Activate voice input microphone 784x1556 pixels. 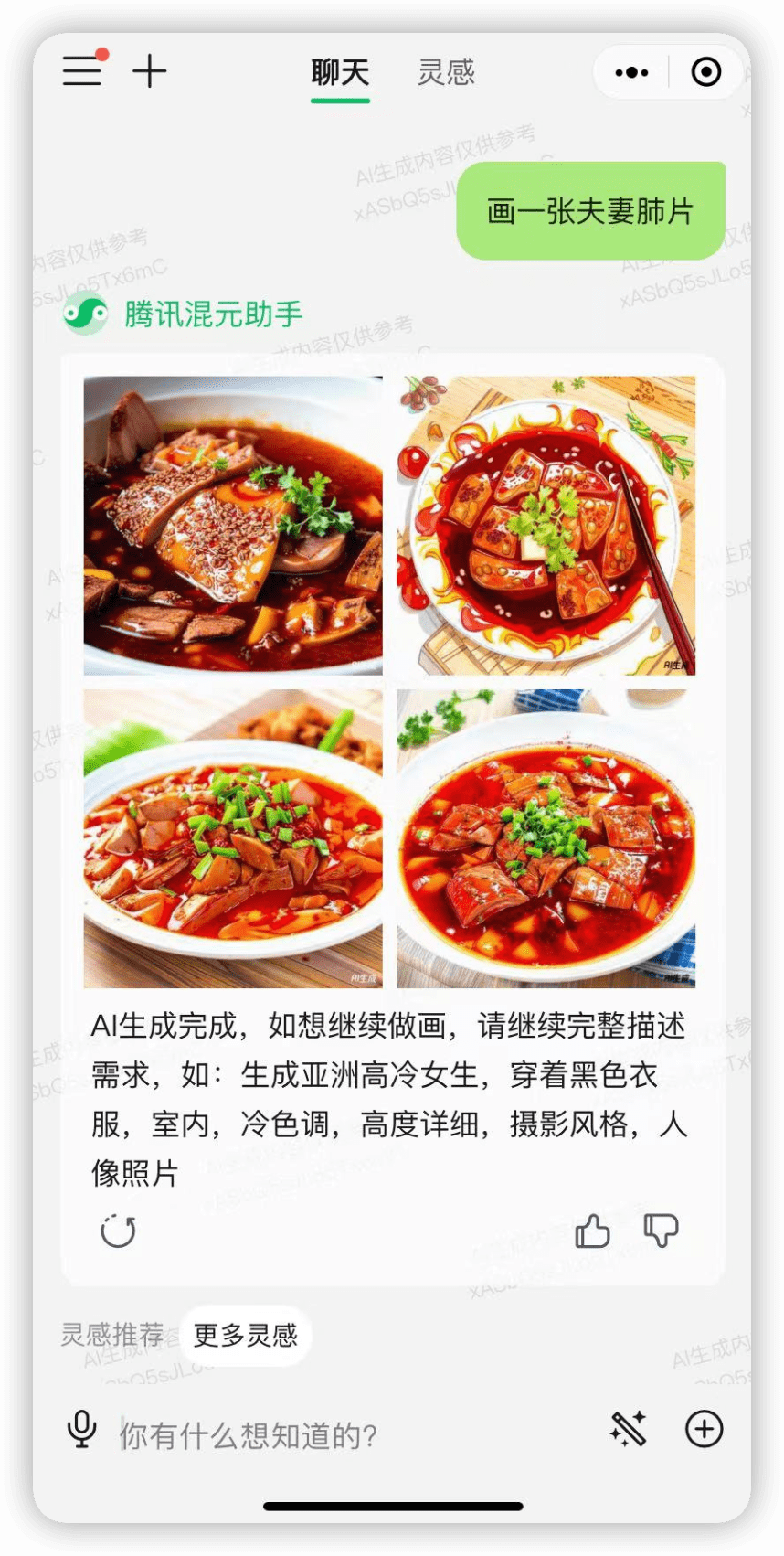(x=82, y=1430)
